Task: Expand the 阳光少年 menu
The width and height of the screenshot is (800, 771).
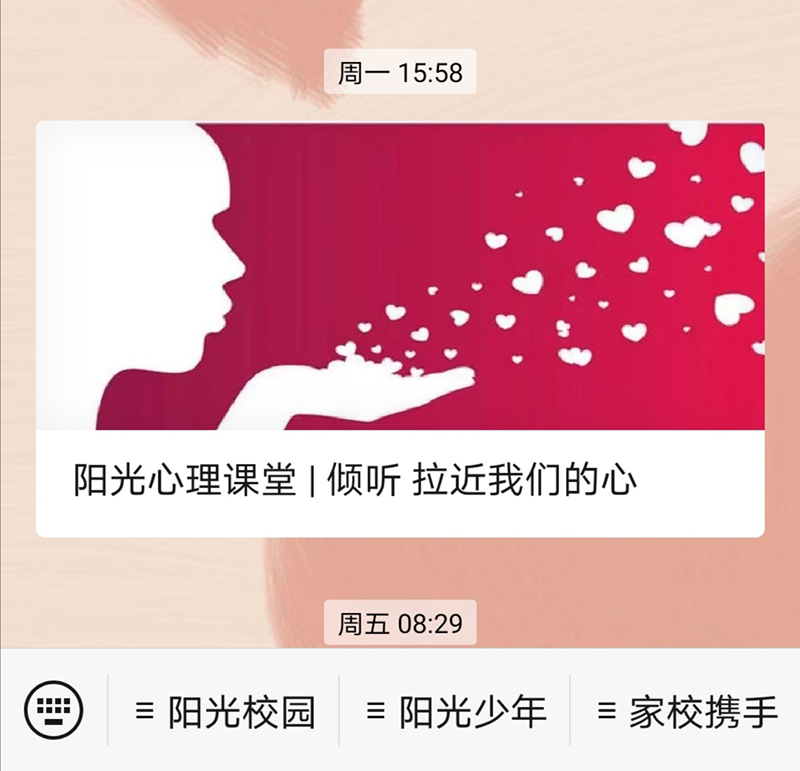Action: [x=456, y=712]
